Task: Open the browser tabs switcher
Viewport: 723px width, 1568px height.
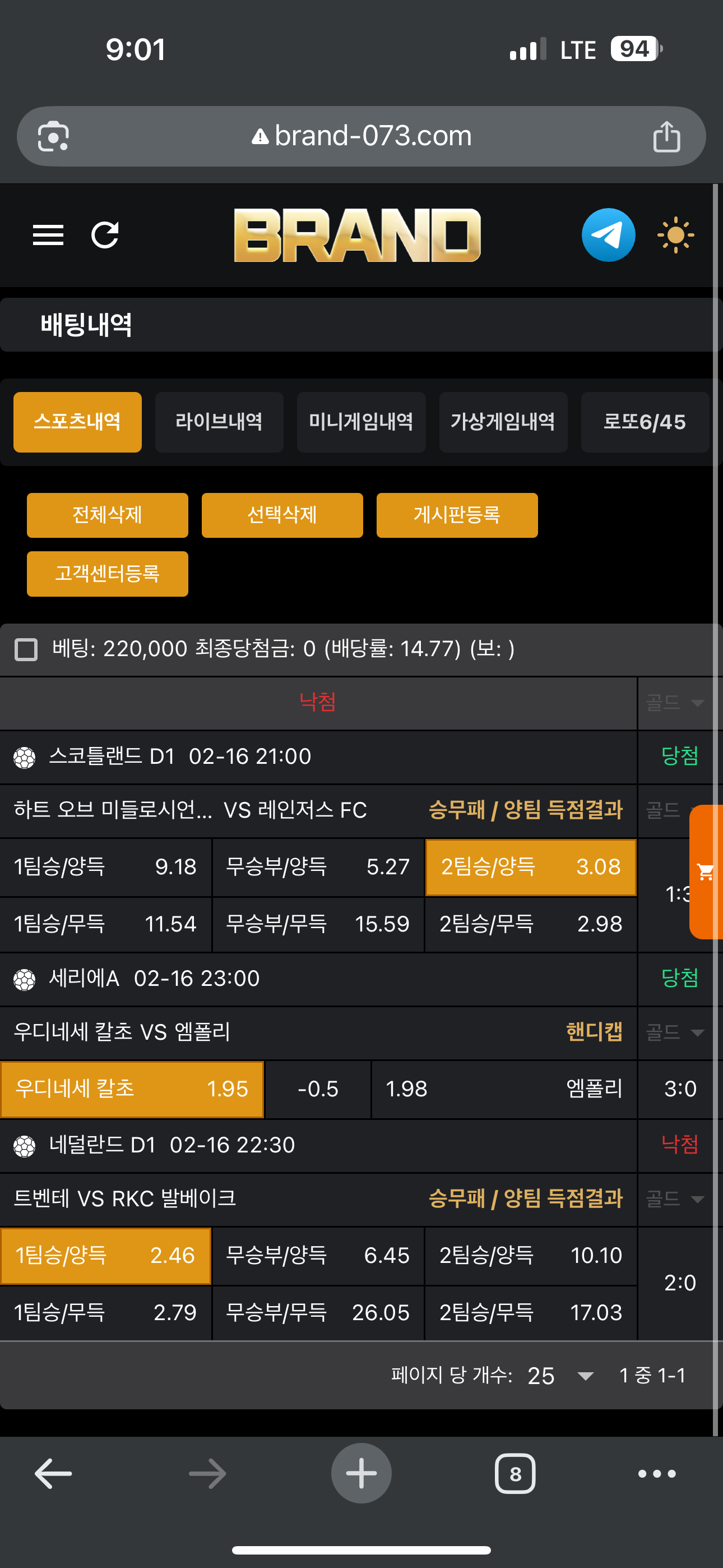Action: (515, 1474)
